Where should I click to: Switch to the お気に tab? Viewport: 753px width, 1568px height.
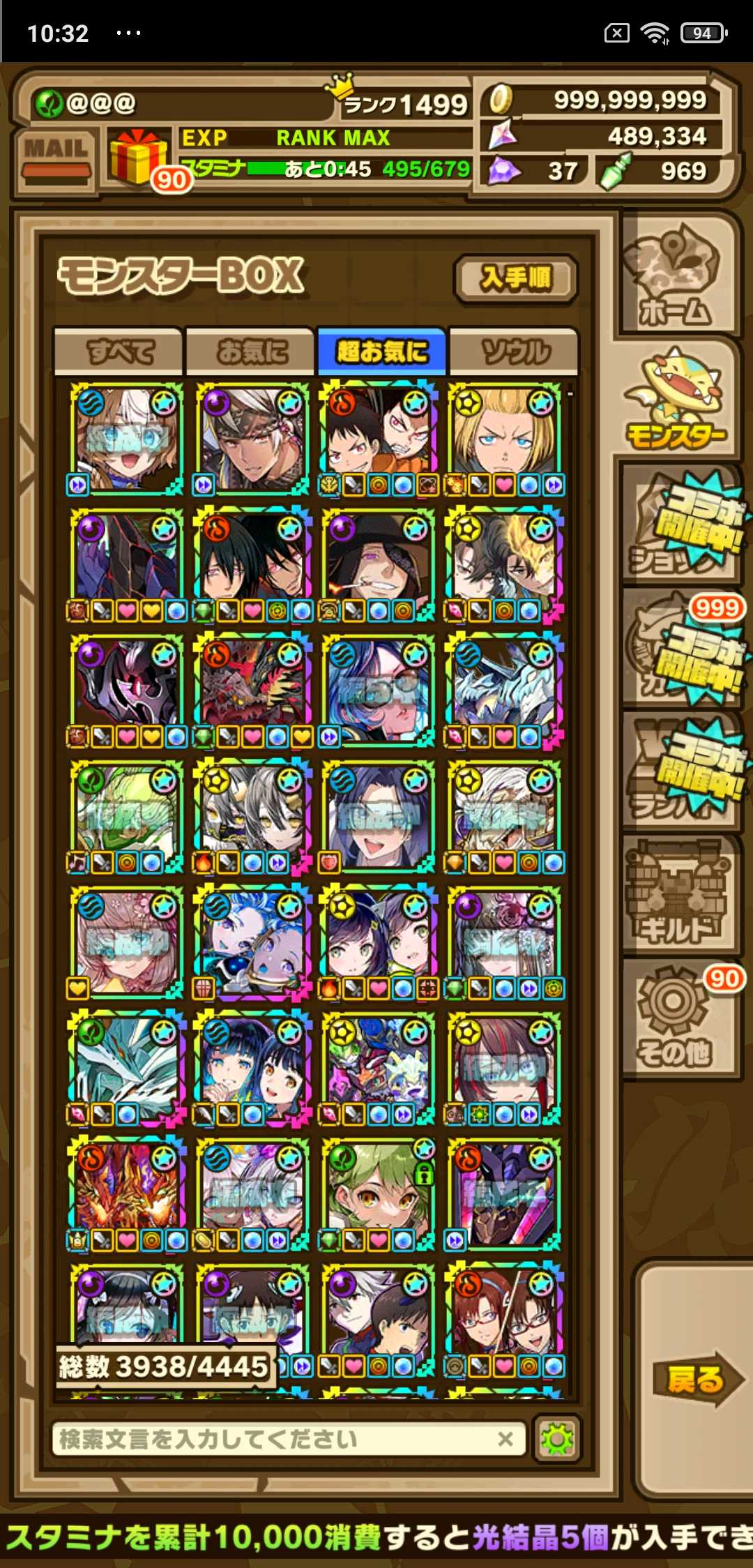[x=250, y=352]
